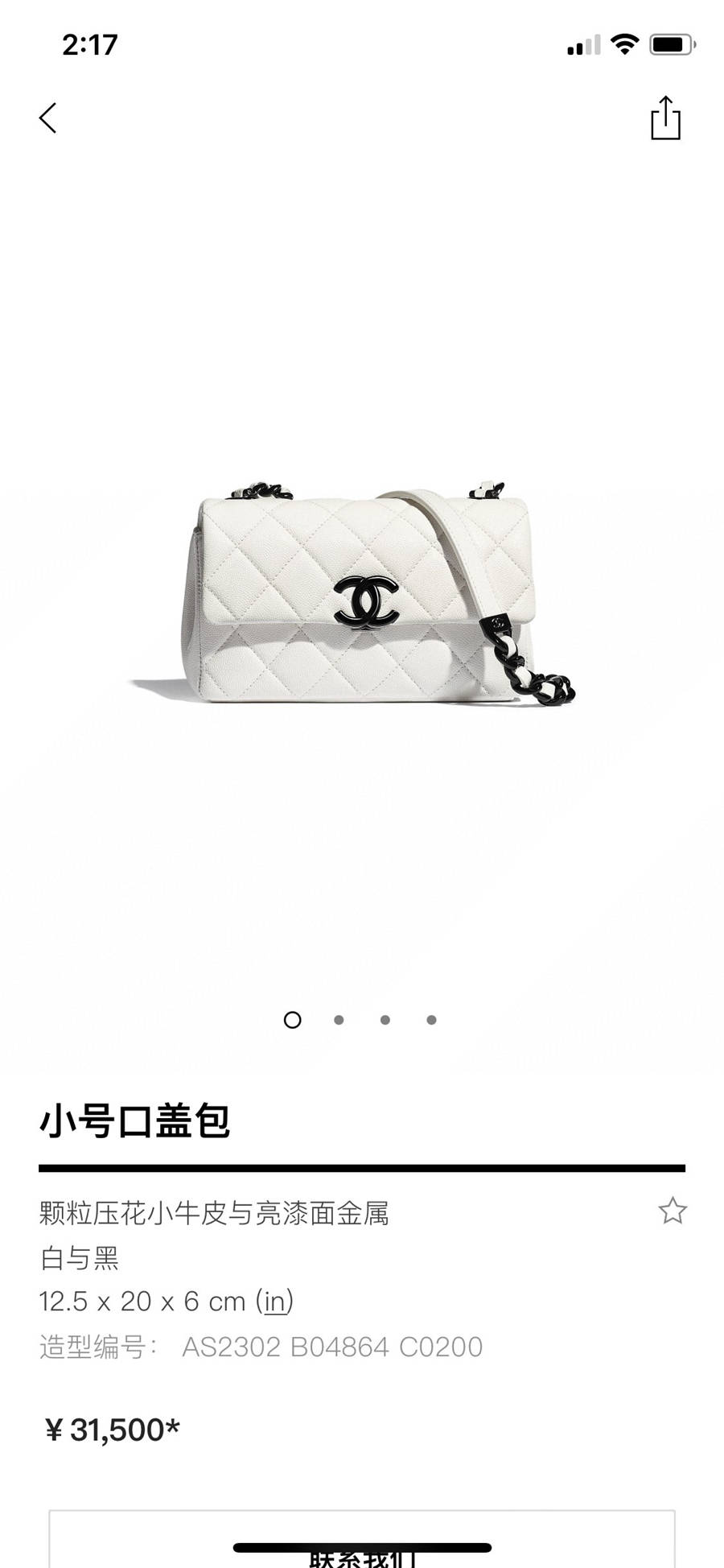Share this product page
Image resolution: width=724 pixels, height=1568 pixels.
tap(665, 118)
